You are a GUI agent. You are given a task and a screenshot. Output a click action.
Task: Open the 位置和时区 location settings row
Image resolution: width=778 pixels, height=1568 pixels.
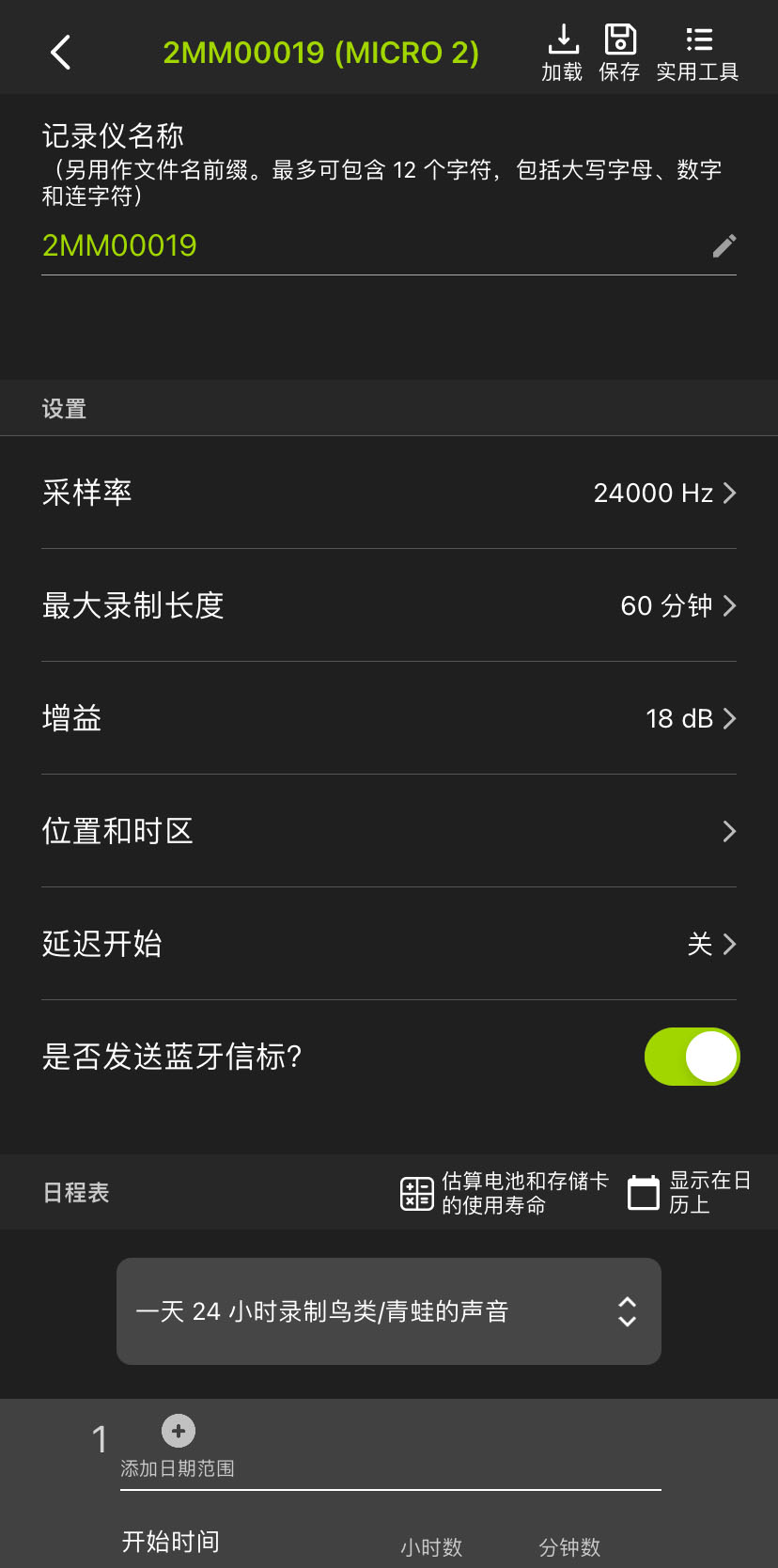729,831
